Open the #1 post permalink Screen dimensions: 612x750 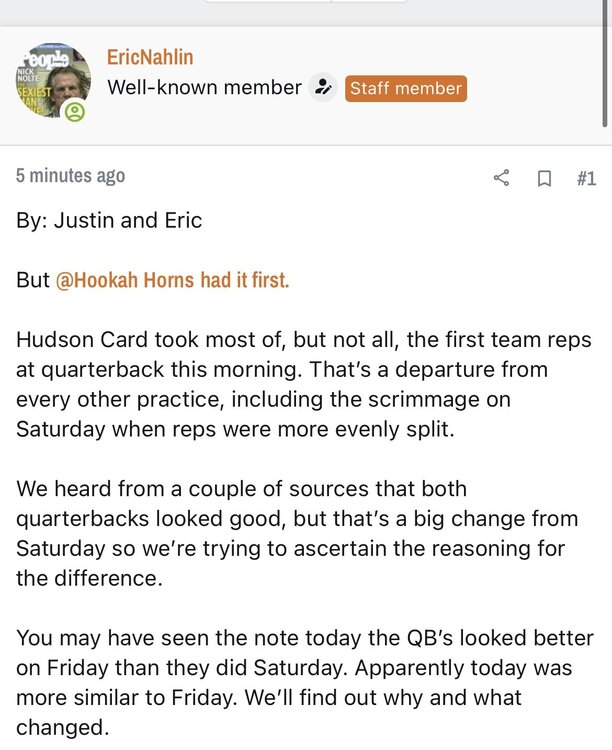click(586, 179)
